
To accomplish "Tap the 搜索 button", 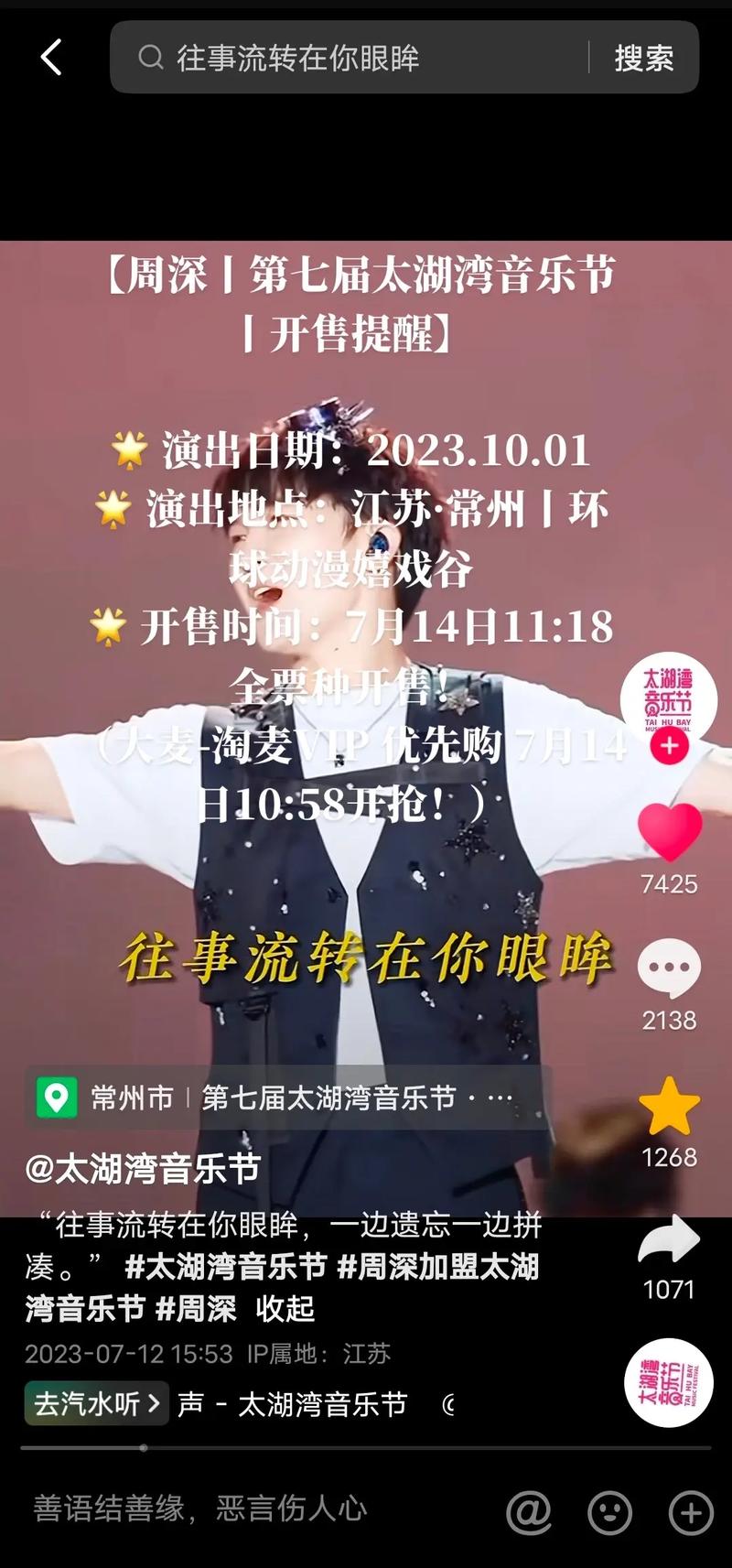I will point(643,59).
